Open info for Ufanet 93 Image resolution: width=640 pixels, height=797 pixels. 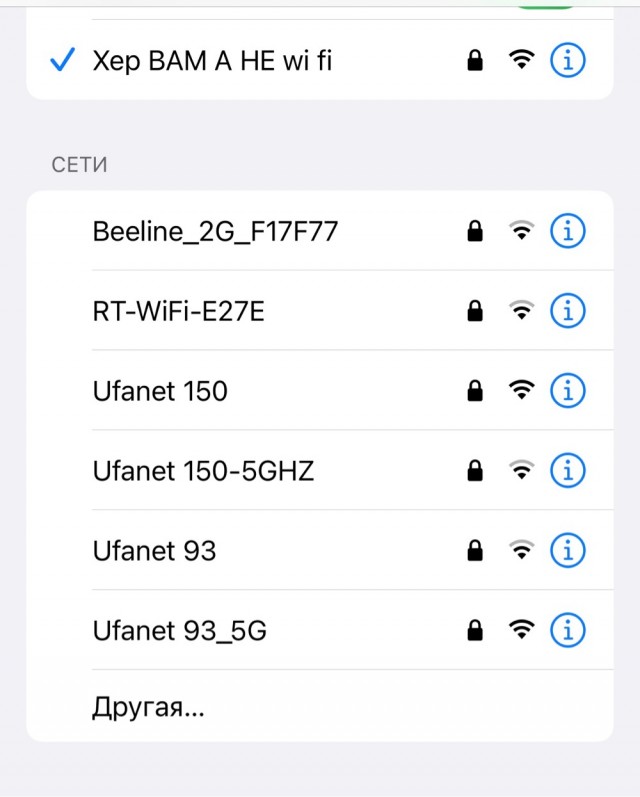click(567, 550)
